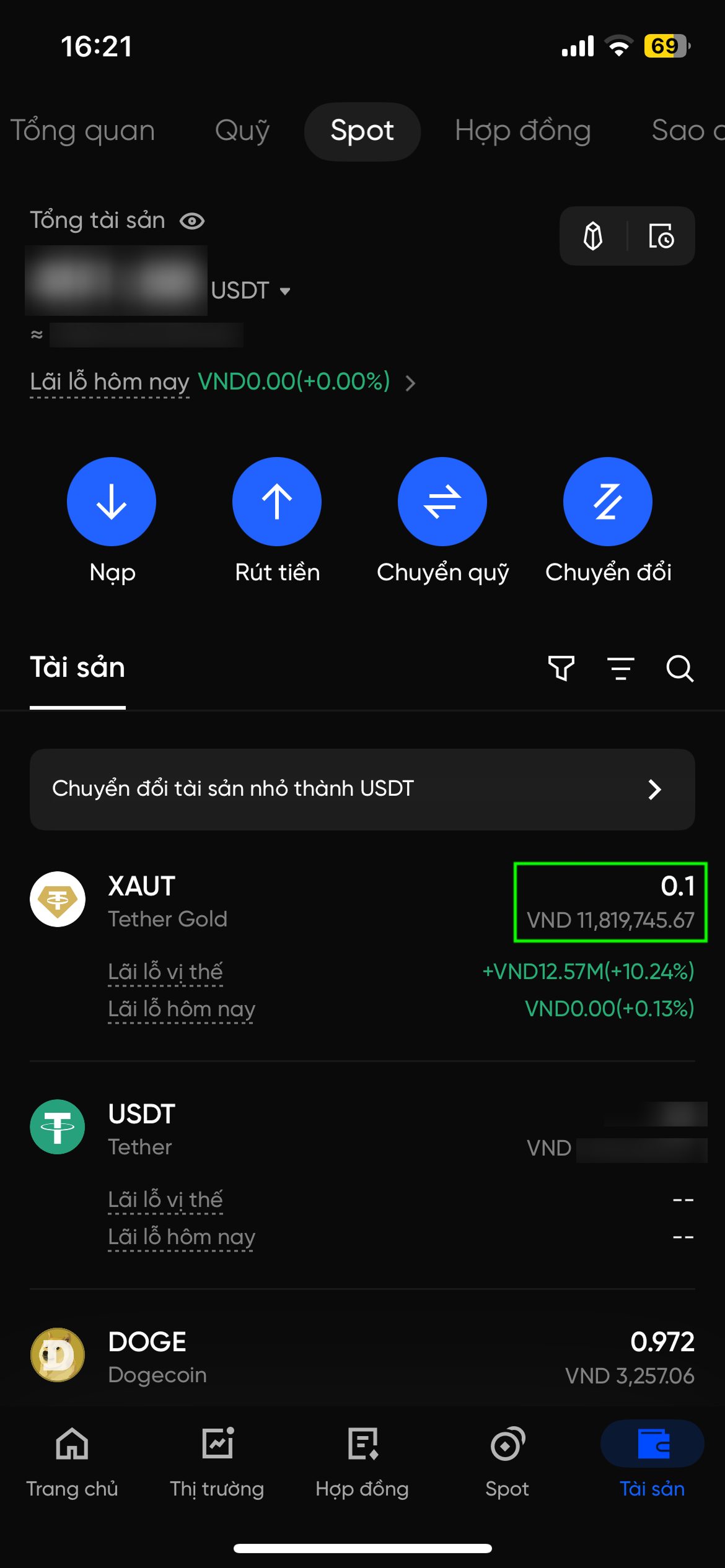This screenshot has width=725, height=1568.
Task: Filter the asset list
Action: (561, 668)
